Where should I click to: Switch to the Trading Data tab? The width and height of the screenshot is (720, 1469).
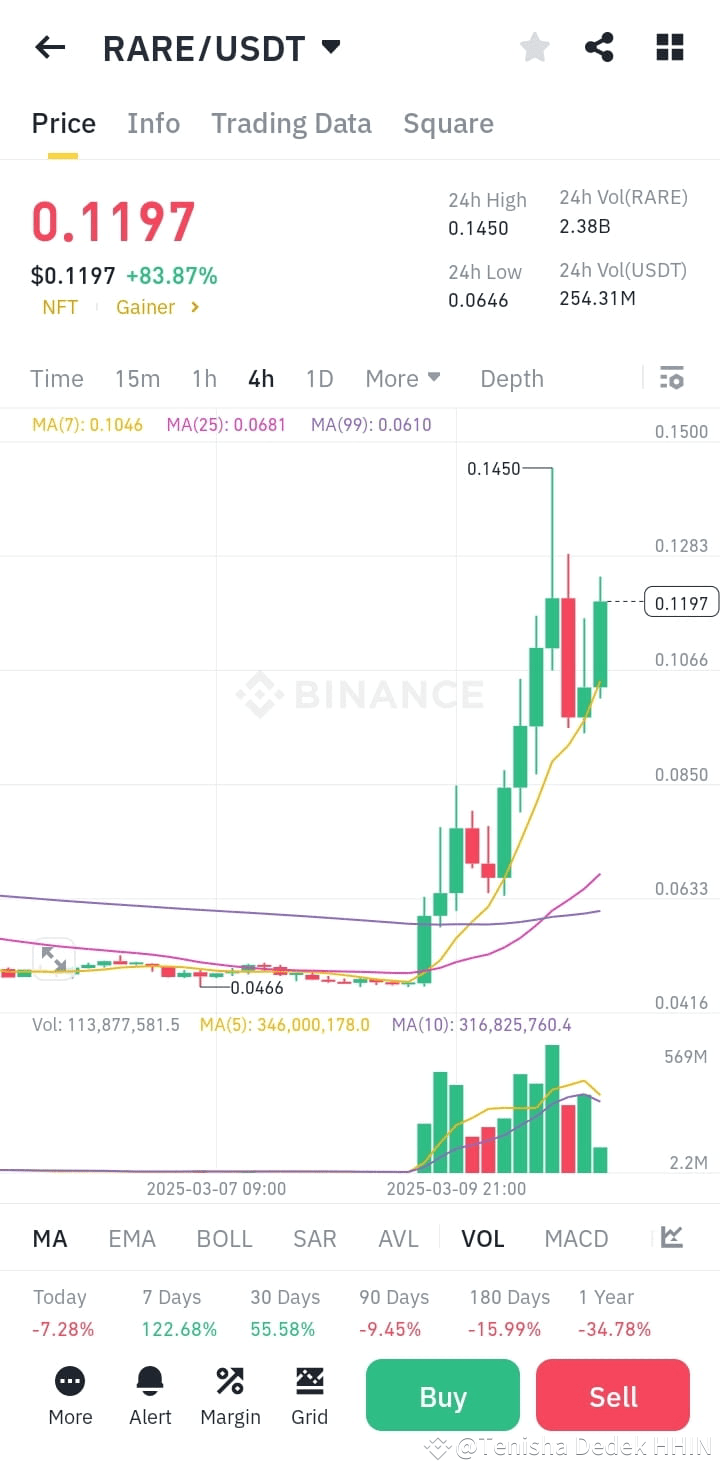pyautogui.click(x=291, y=123)
